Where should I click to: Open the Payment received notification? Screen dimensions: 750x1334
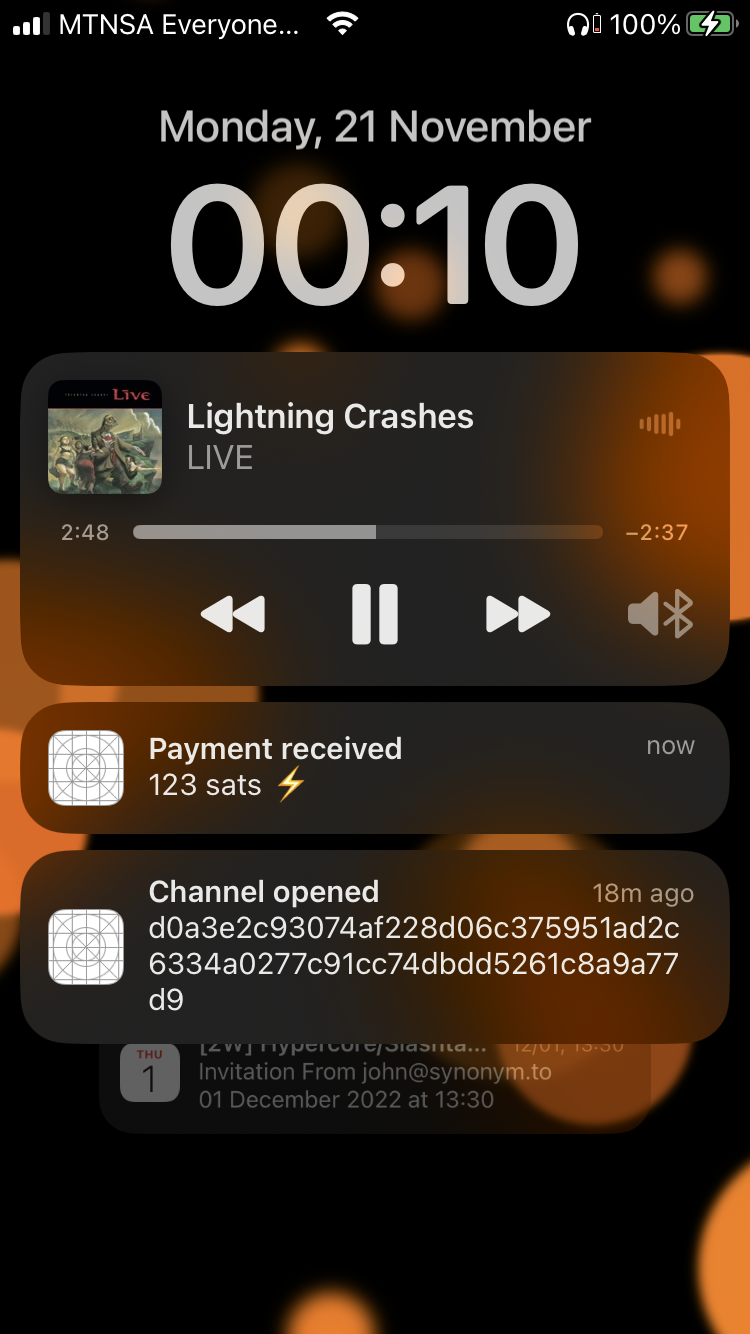point(375,768)
